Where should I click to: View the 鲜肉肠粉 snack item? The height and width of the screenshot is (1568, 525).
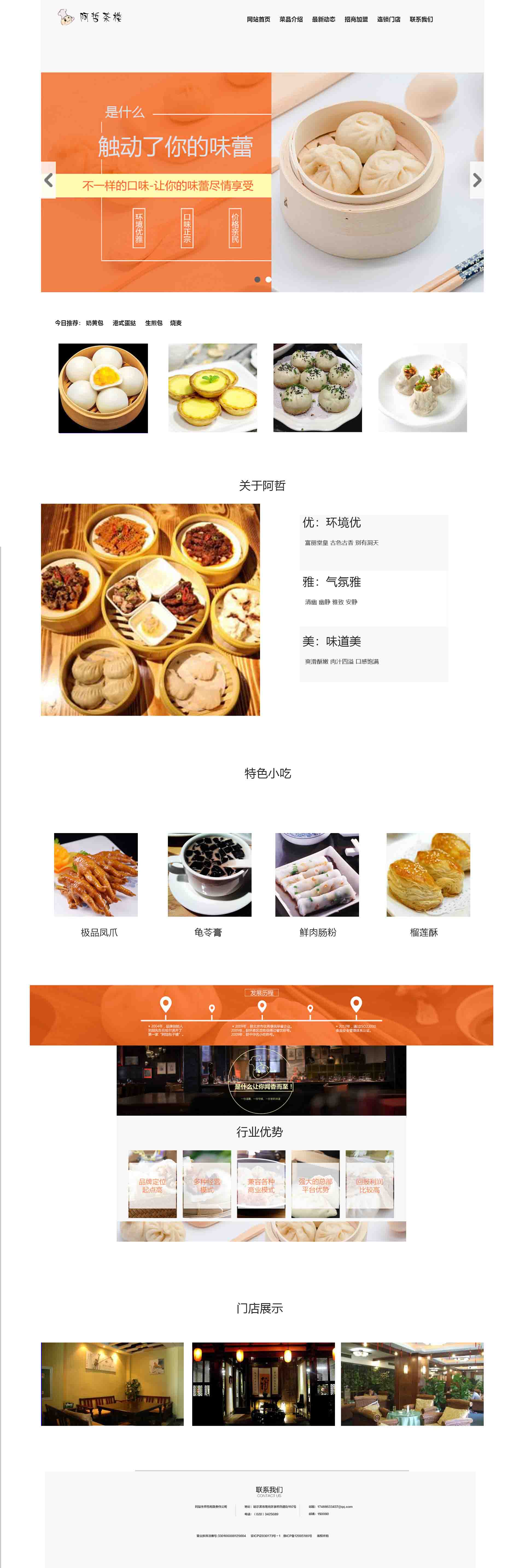point(317,875)
